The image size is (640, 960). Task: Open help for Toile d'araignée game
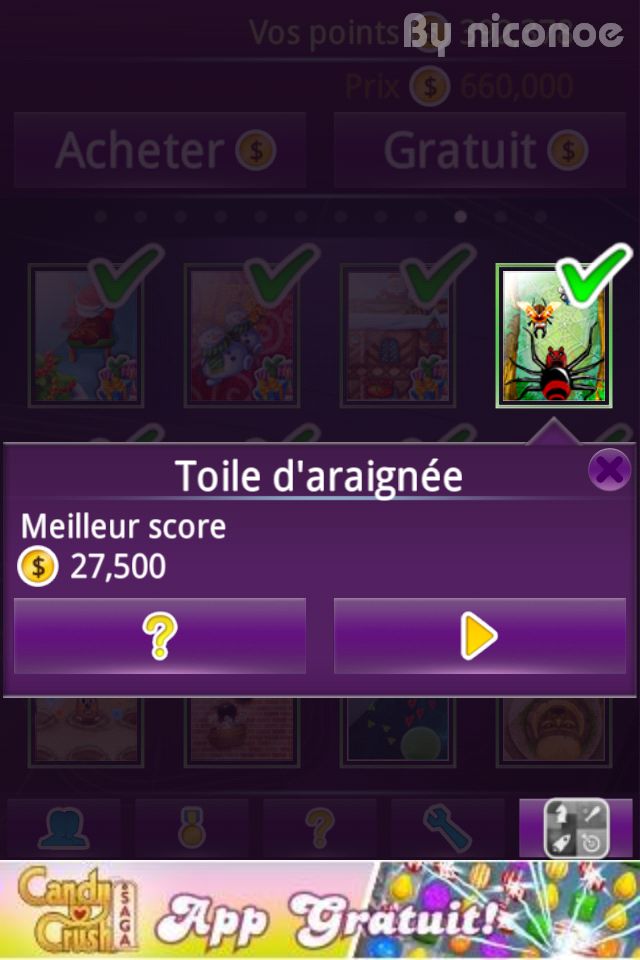coord(160,636)
